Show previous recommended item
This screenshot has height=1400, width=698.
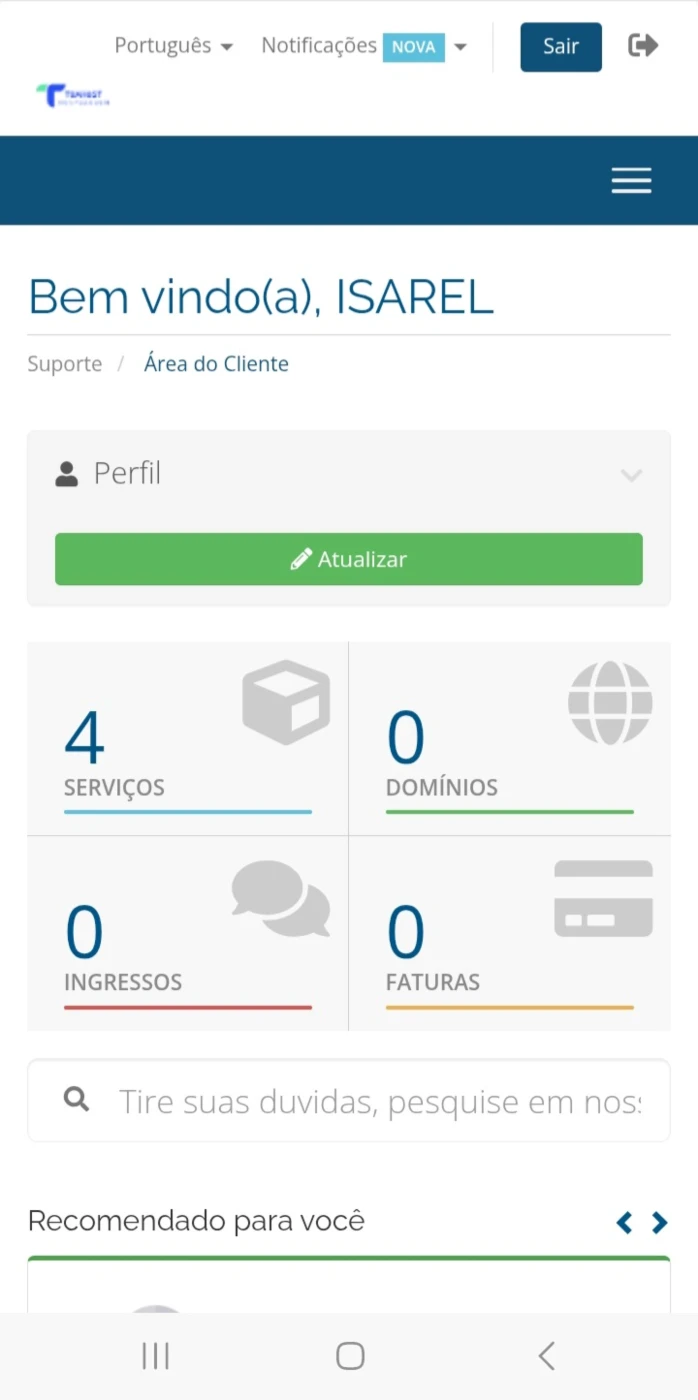click(x=624, y=1222)
